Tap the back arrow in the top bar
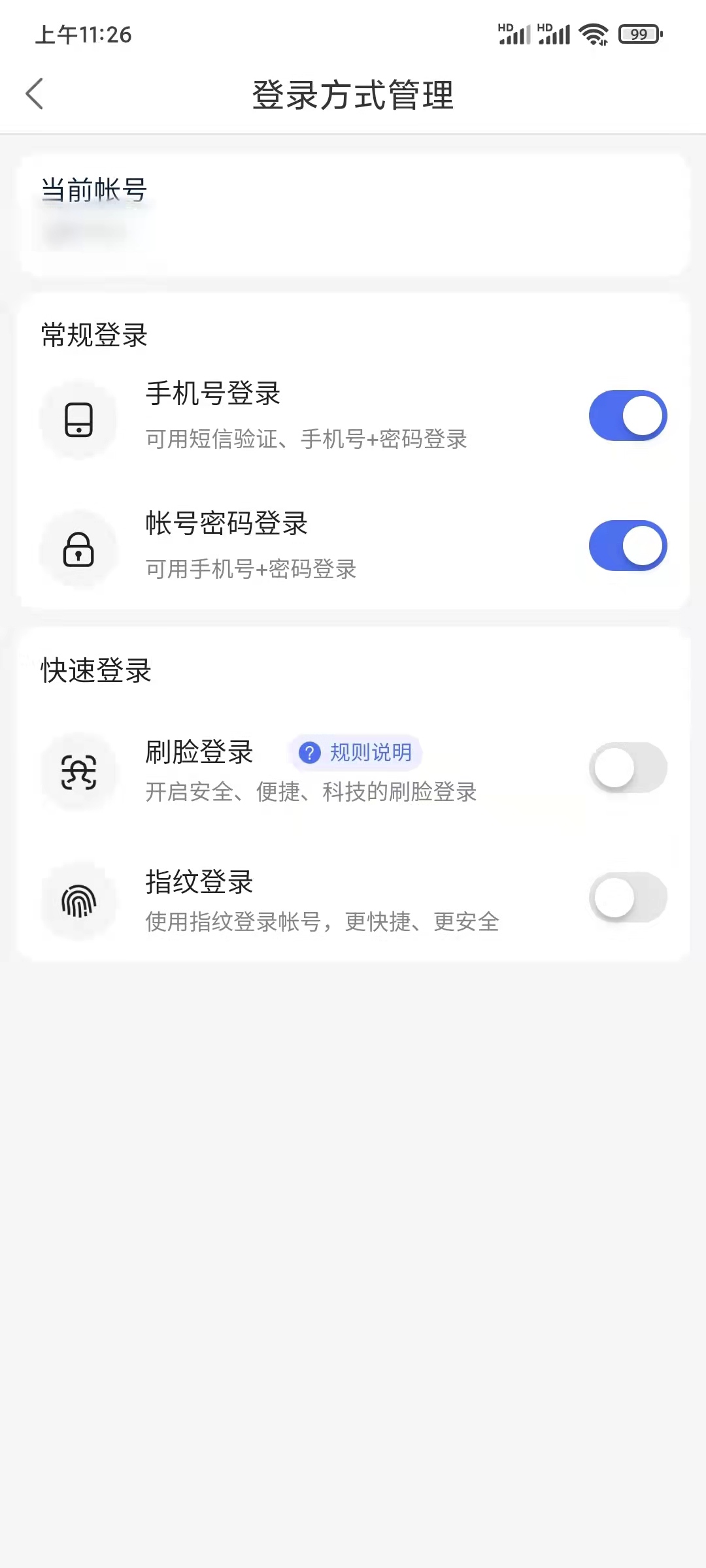Image resolution: width=706 pixels, height=1568 pixels. pyautogui.click(x=35, y=93)
